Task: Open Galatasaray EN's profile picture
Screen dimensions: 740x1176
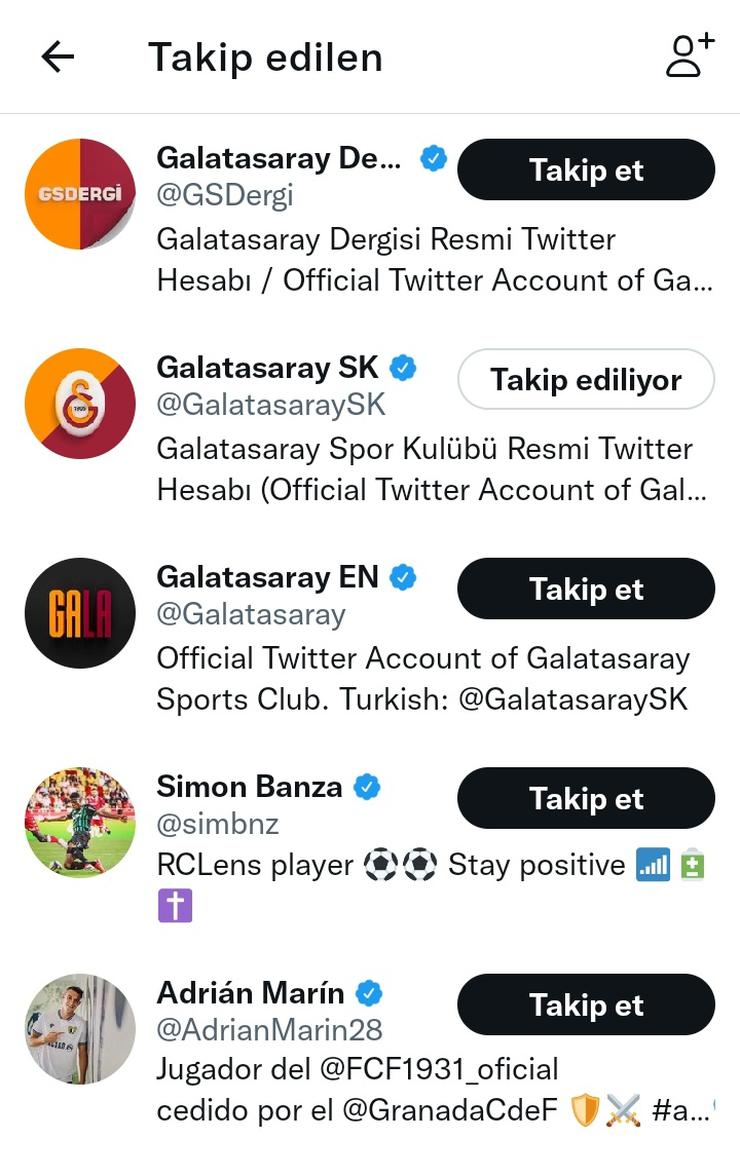Action: [x=80, y=613]
